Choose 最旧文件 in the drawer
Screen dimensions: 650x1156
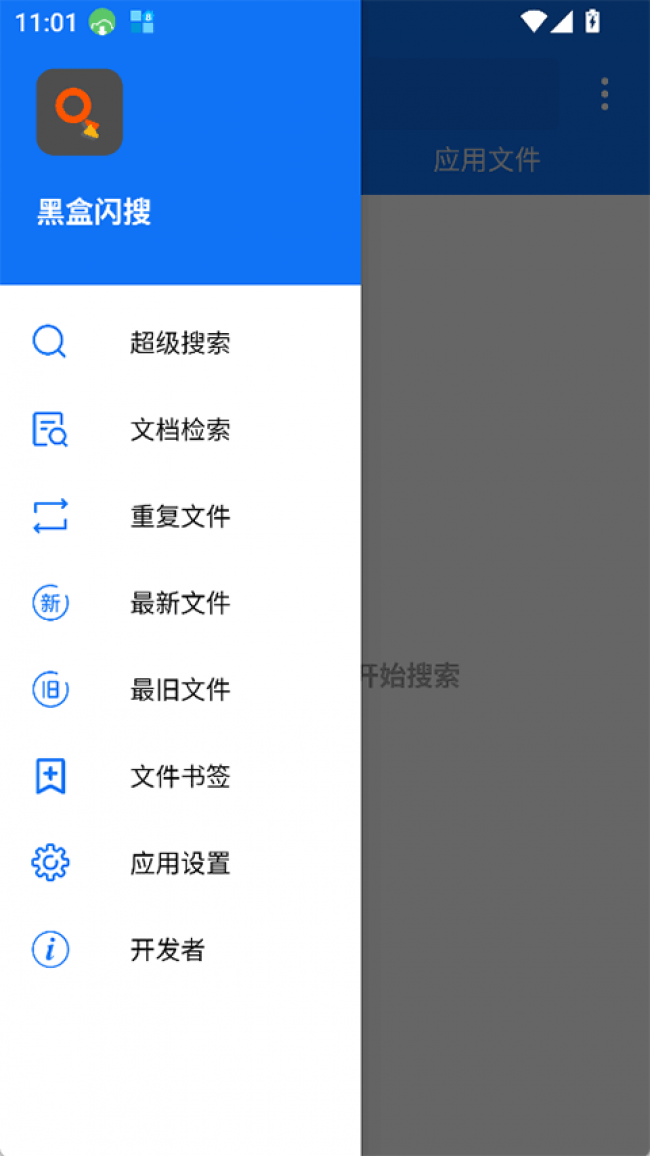(180, 690)
